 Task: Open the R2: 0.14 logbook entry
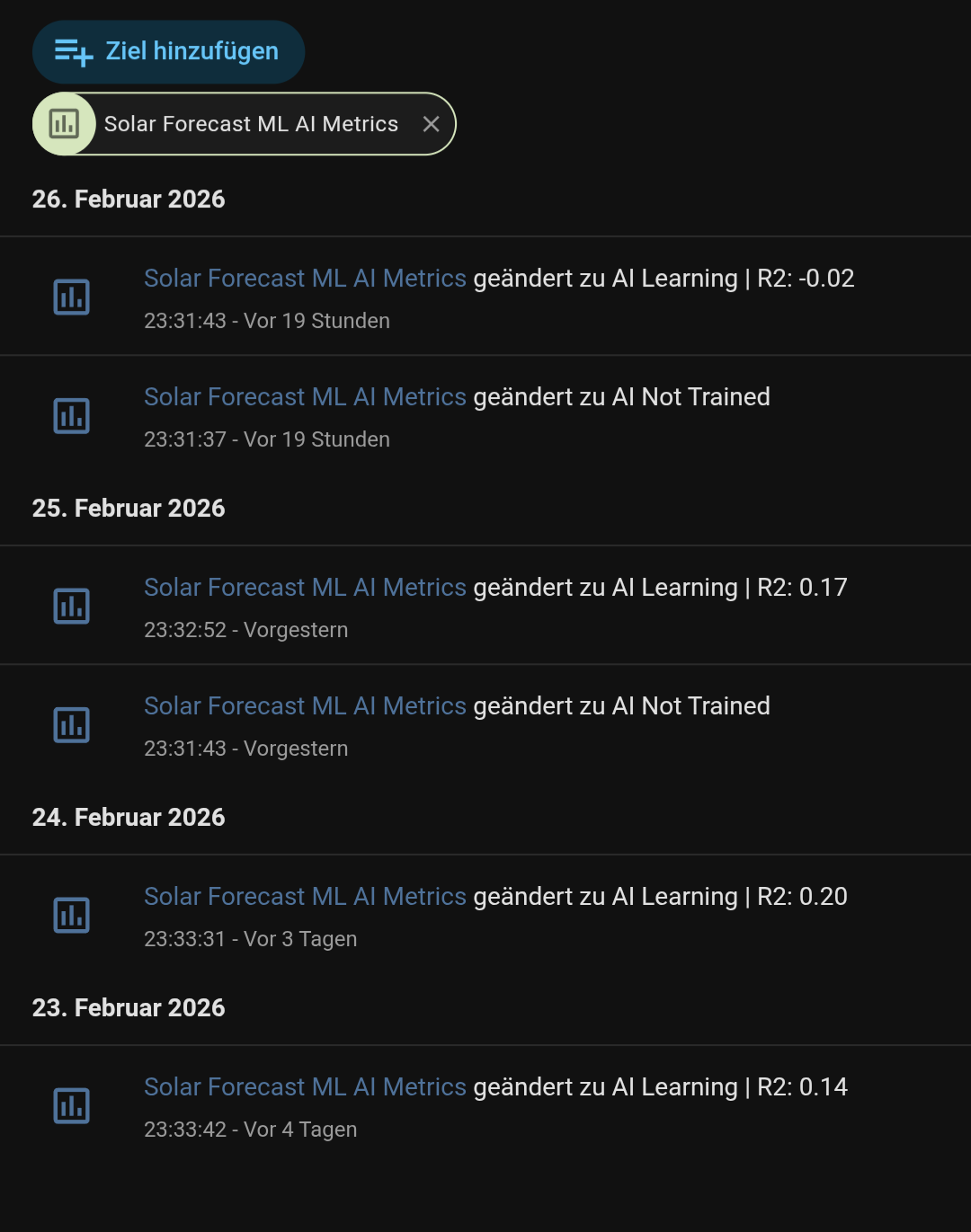pyautogui.click(x=305, y=1087)
